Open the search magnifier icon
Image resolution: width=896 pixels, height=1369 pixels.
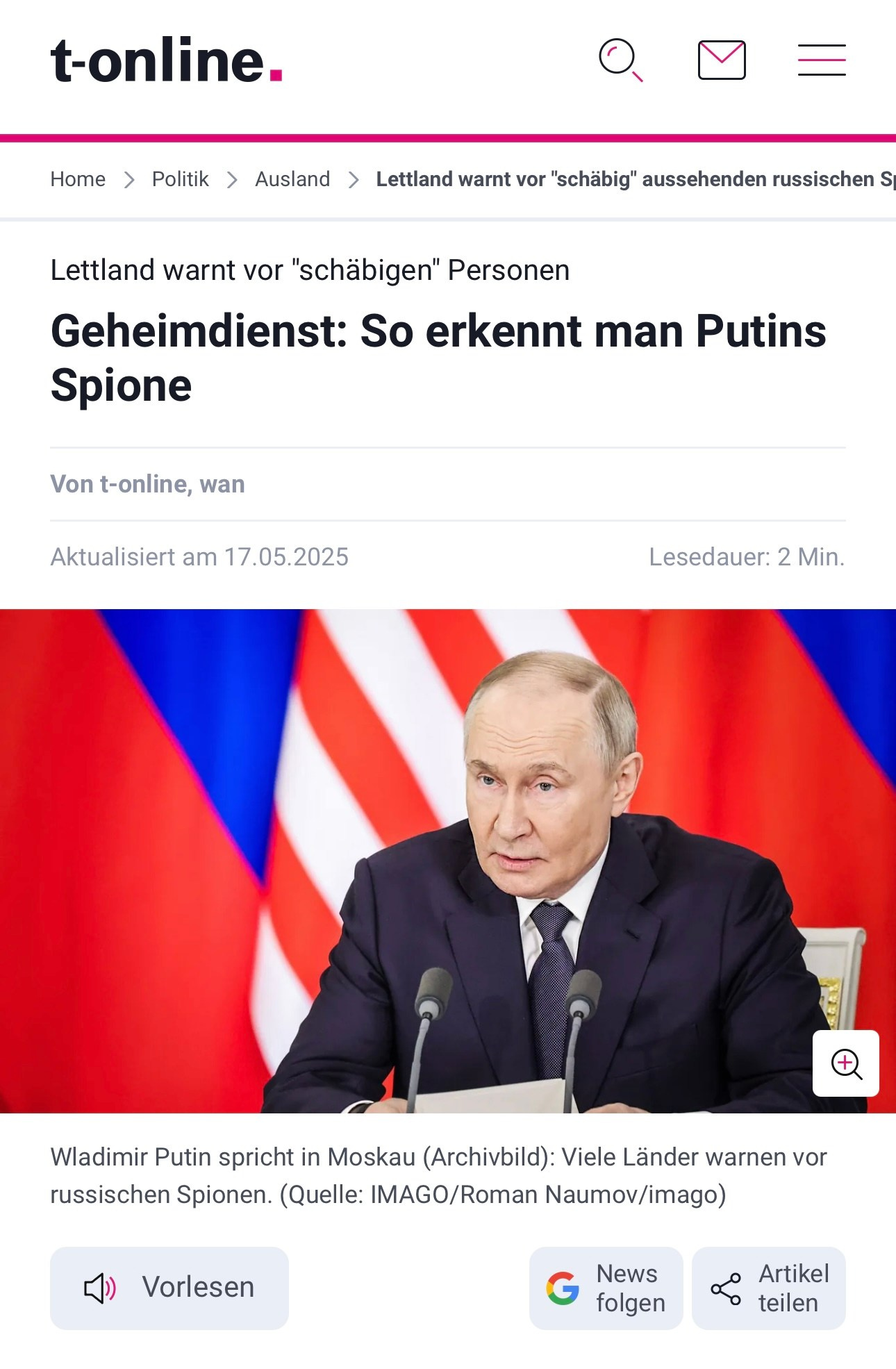pyautogui.click(x=620, y=60)
